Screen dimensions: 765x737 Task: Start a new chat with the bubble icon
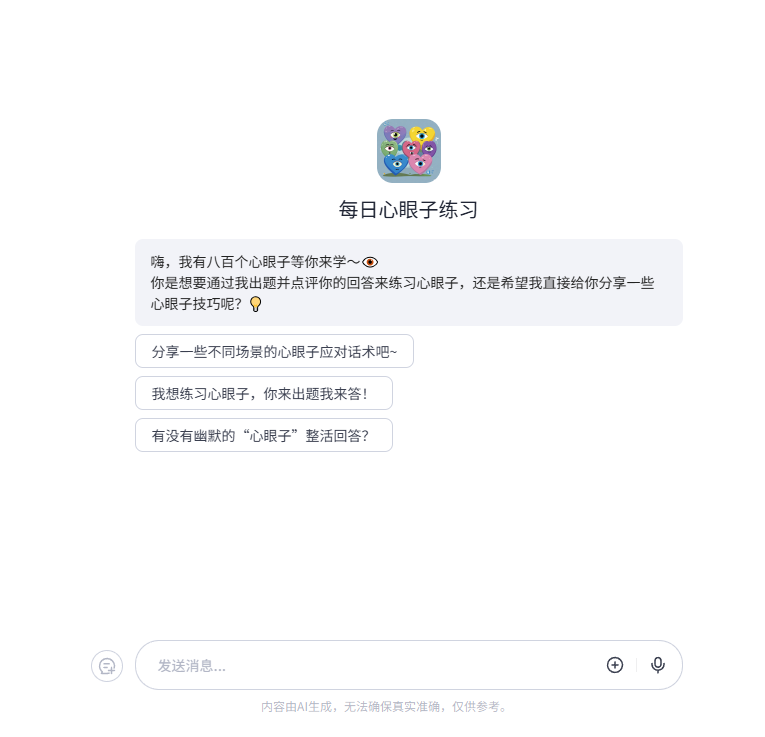[x=107, y=665]
